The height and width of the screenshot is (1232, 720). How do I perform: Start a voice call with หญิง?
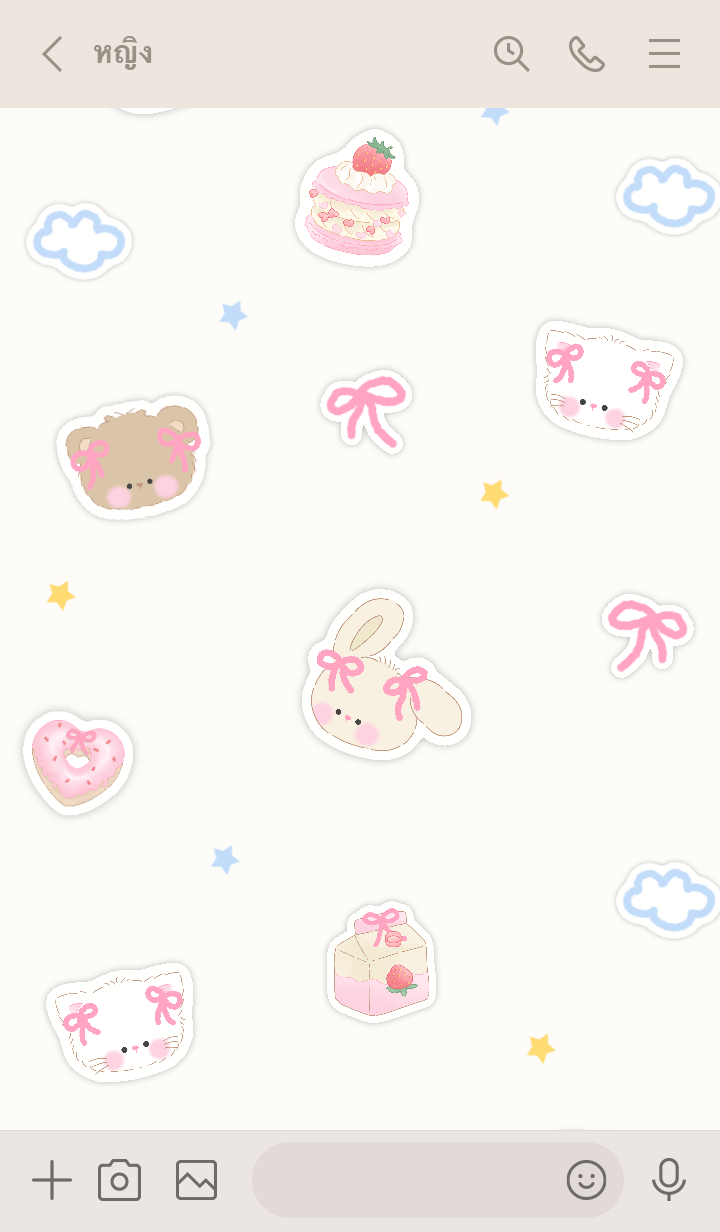tap(587, 54)
